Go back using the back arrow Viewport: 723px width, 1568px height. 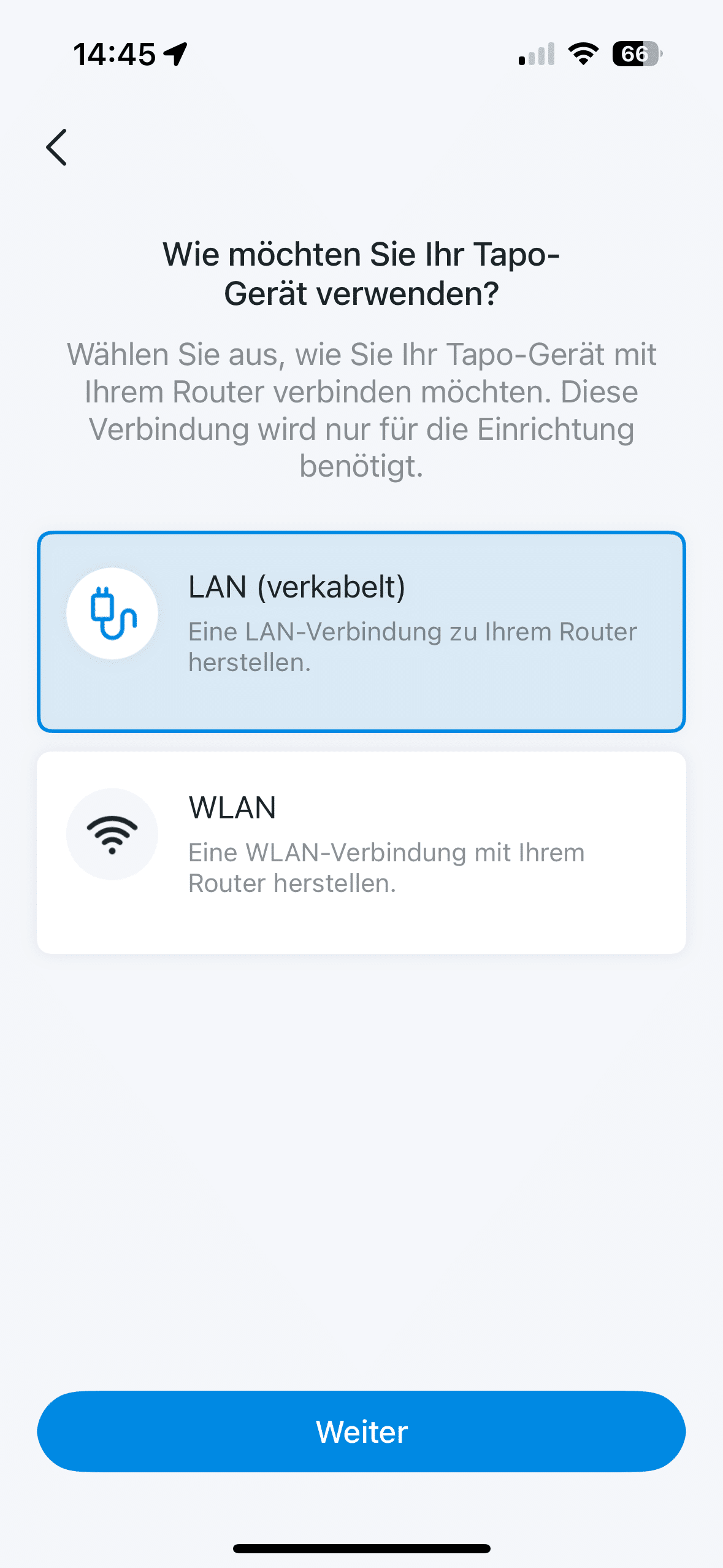click(56, 147)
